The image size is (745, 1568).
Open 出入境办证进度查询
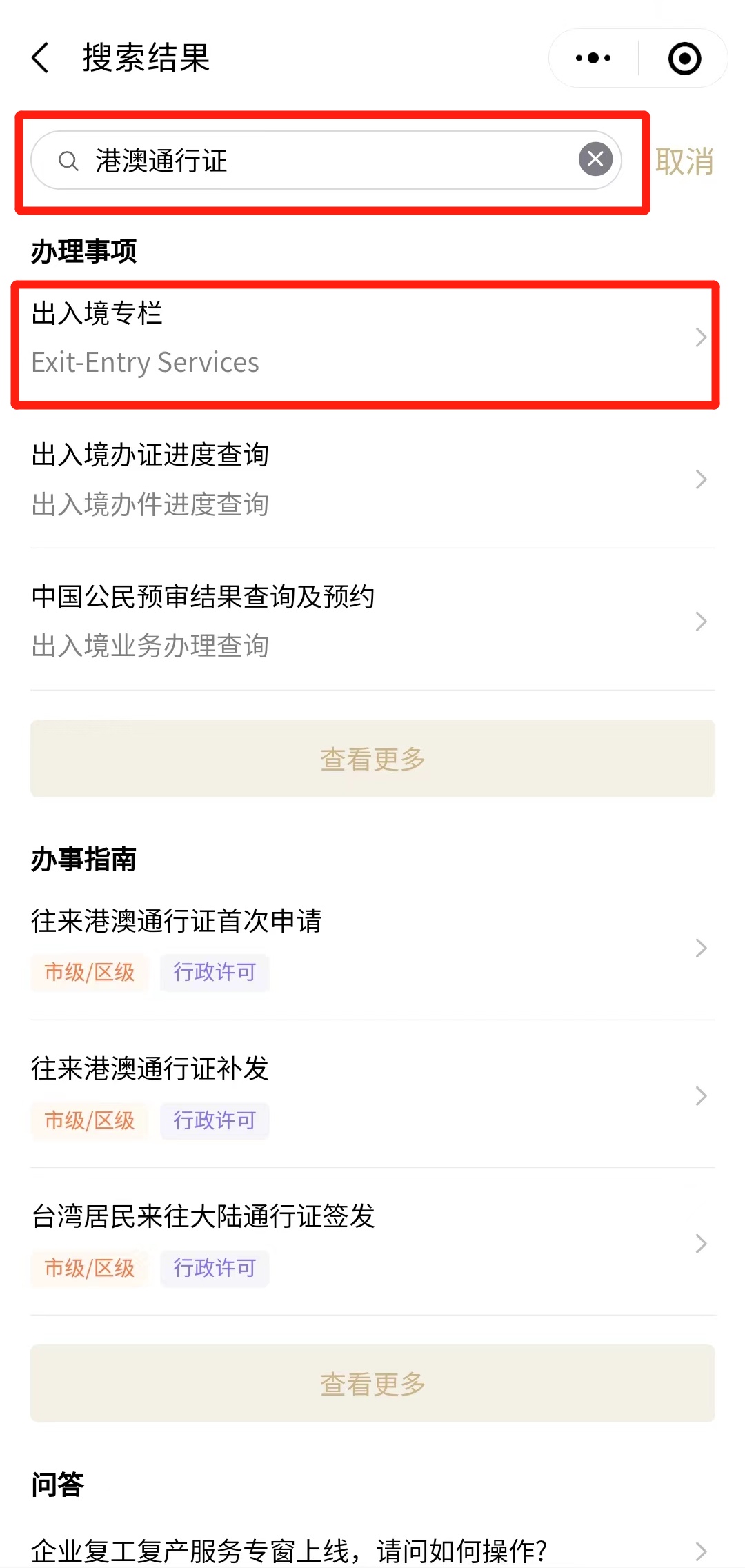[x=366, y=479]
